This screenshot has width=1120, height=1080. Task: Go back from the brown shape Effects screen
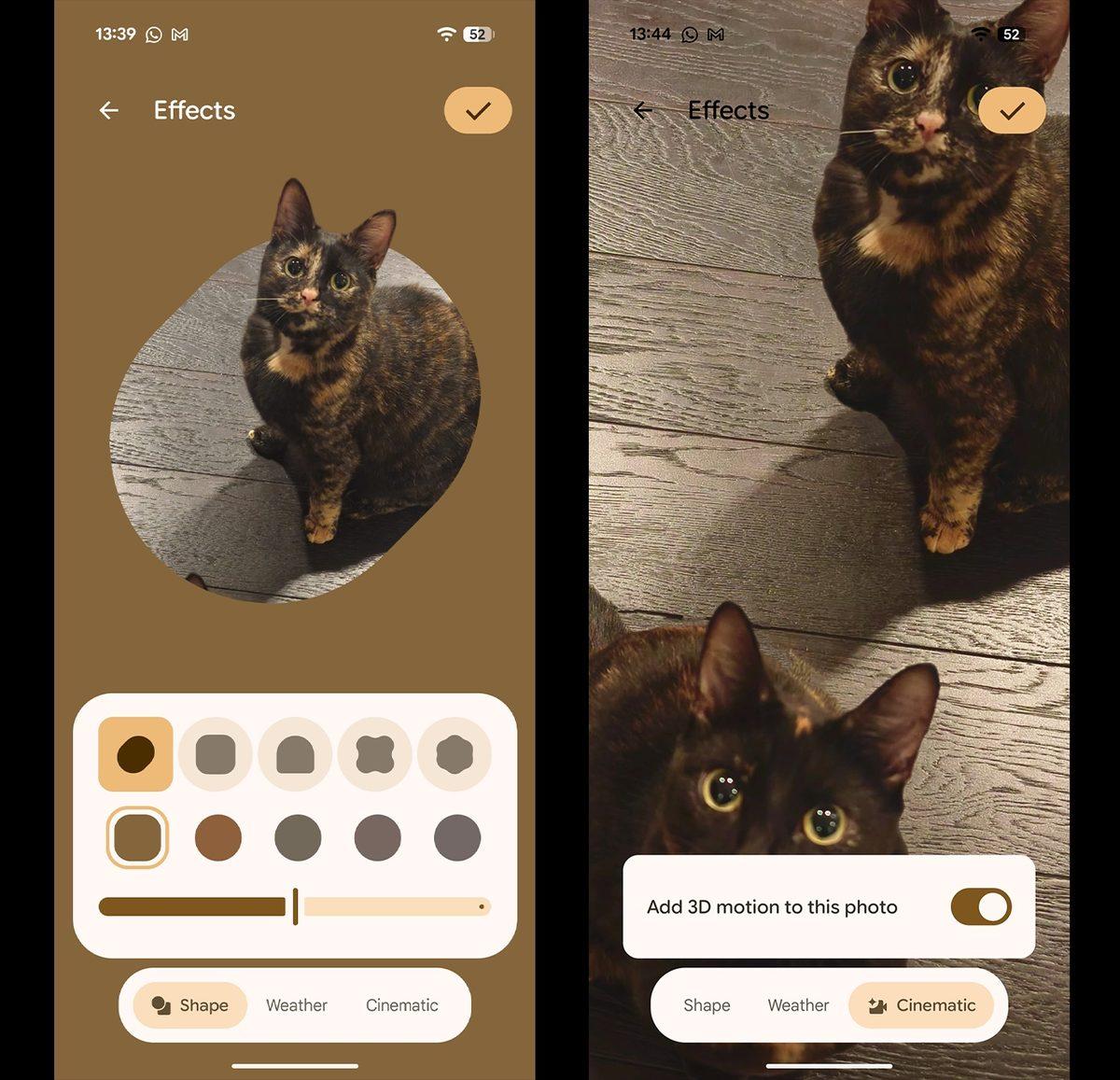pos(109,110)
